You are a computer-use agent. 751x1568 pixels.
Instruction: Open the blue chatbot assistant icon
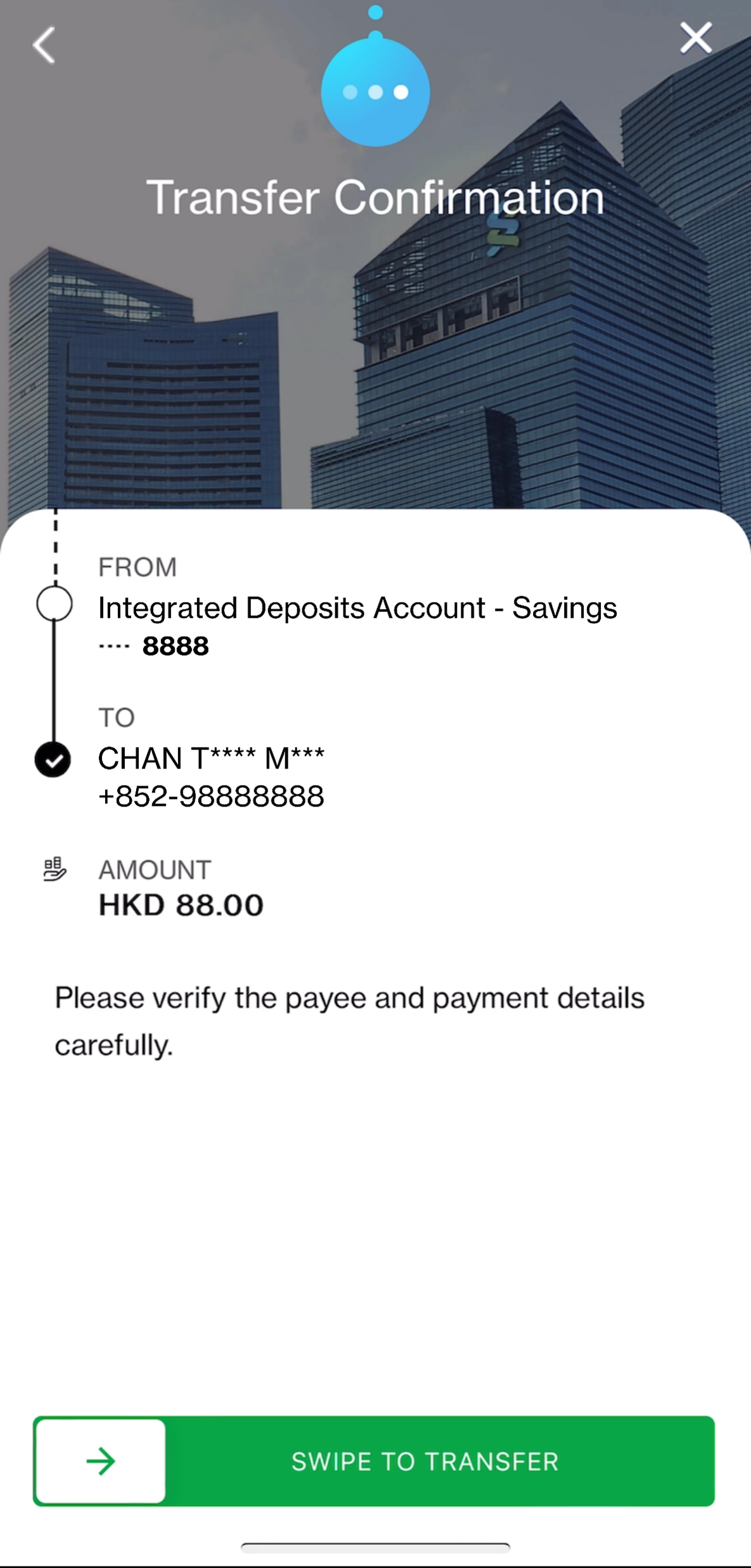(375, 92)
